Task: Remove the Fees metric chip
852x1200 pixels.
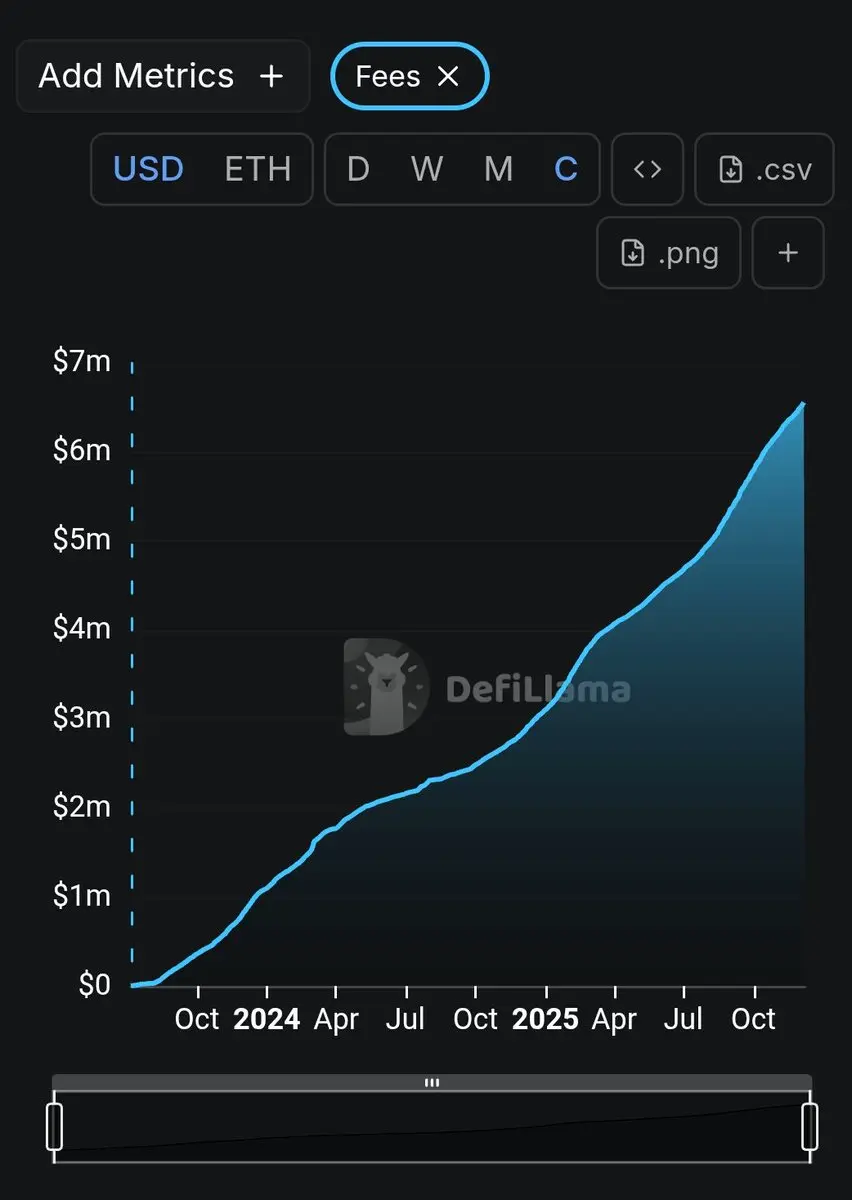Action: [x=448, y=76]
